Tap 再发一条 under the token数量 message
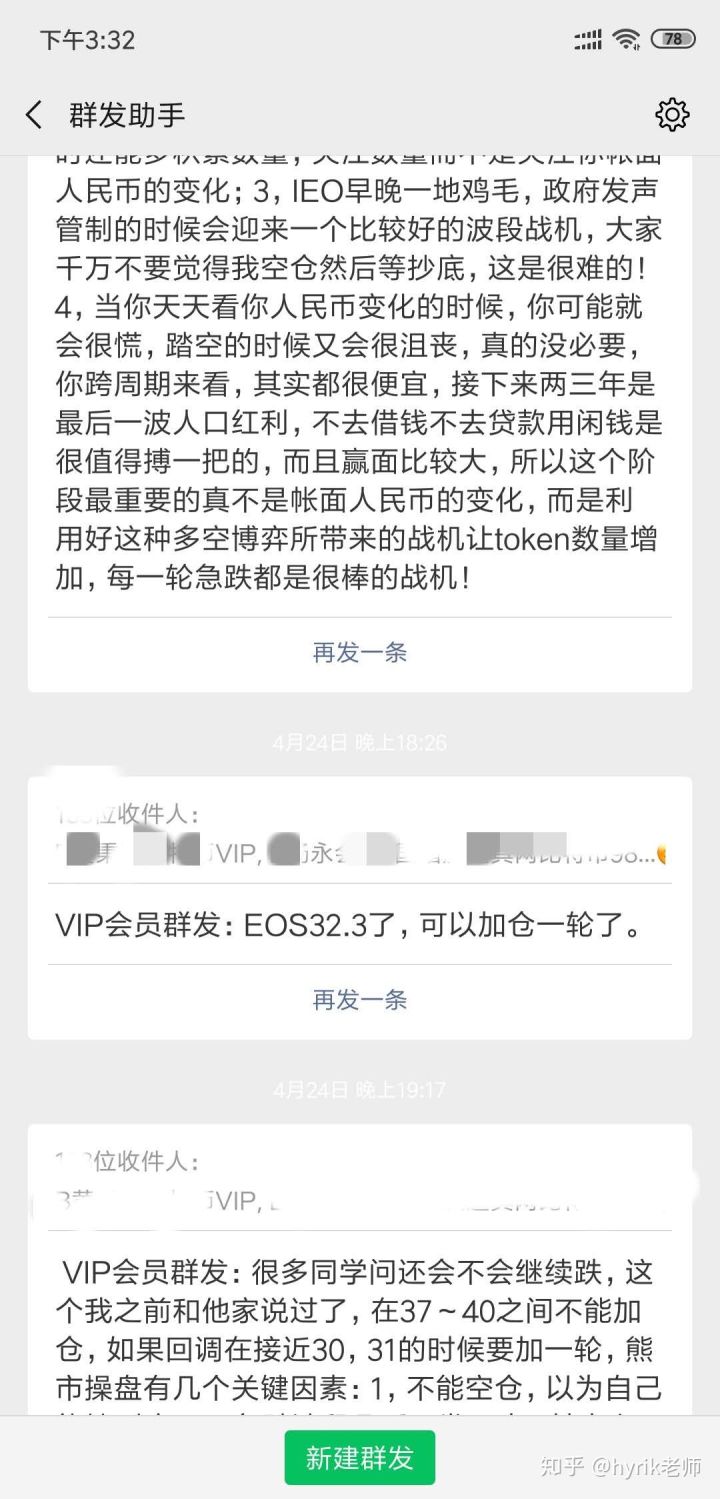Viewport: 720px width, 1499px height. click(360, 653)
